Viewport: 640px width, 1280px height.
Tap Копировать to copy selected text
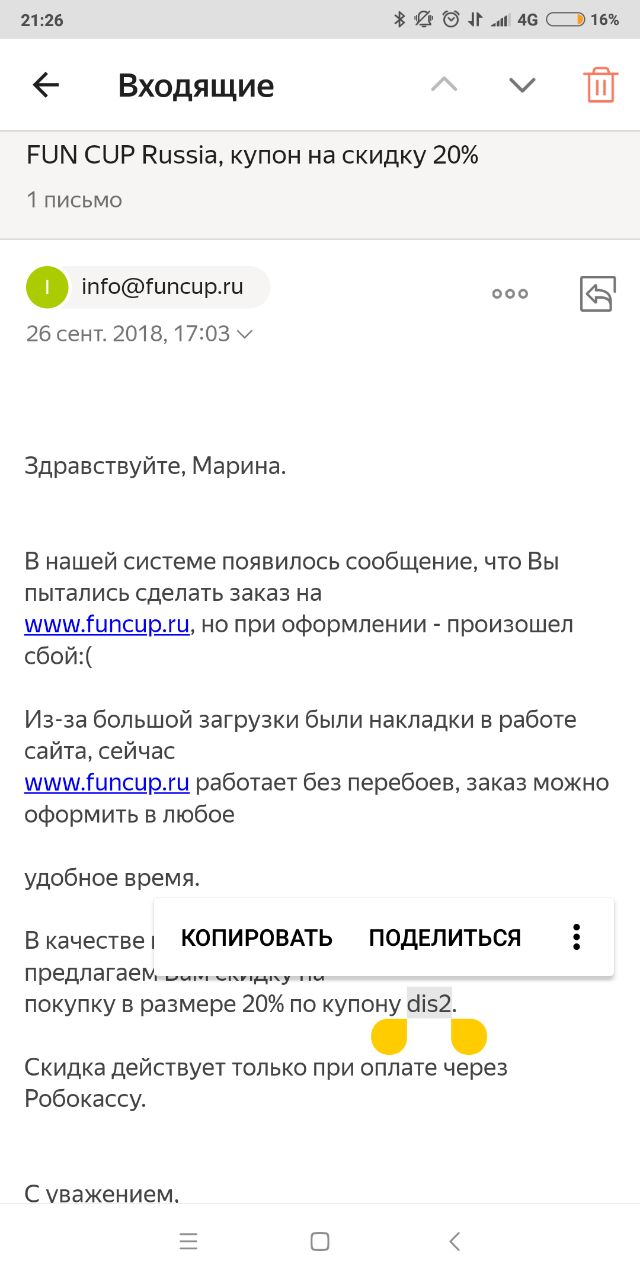(256, 938)
